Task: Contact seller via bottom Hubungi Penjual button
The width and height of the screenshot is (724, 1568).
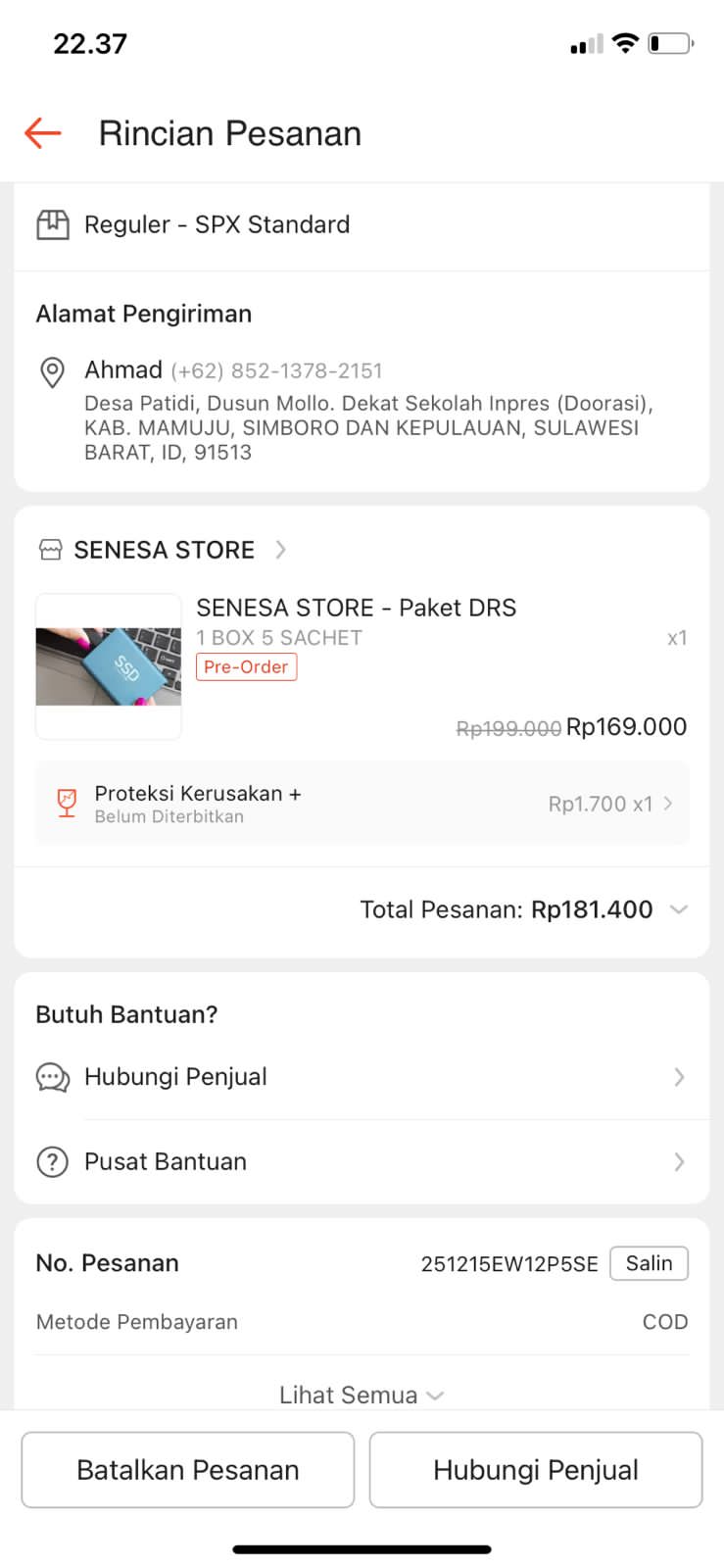Action: [x=536, y=1470]
